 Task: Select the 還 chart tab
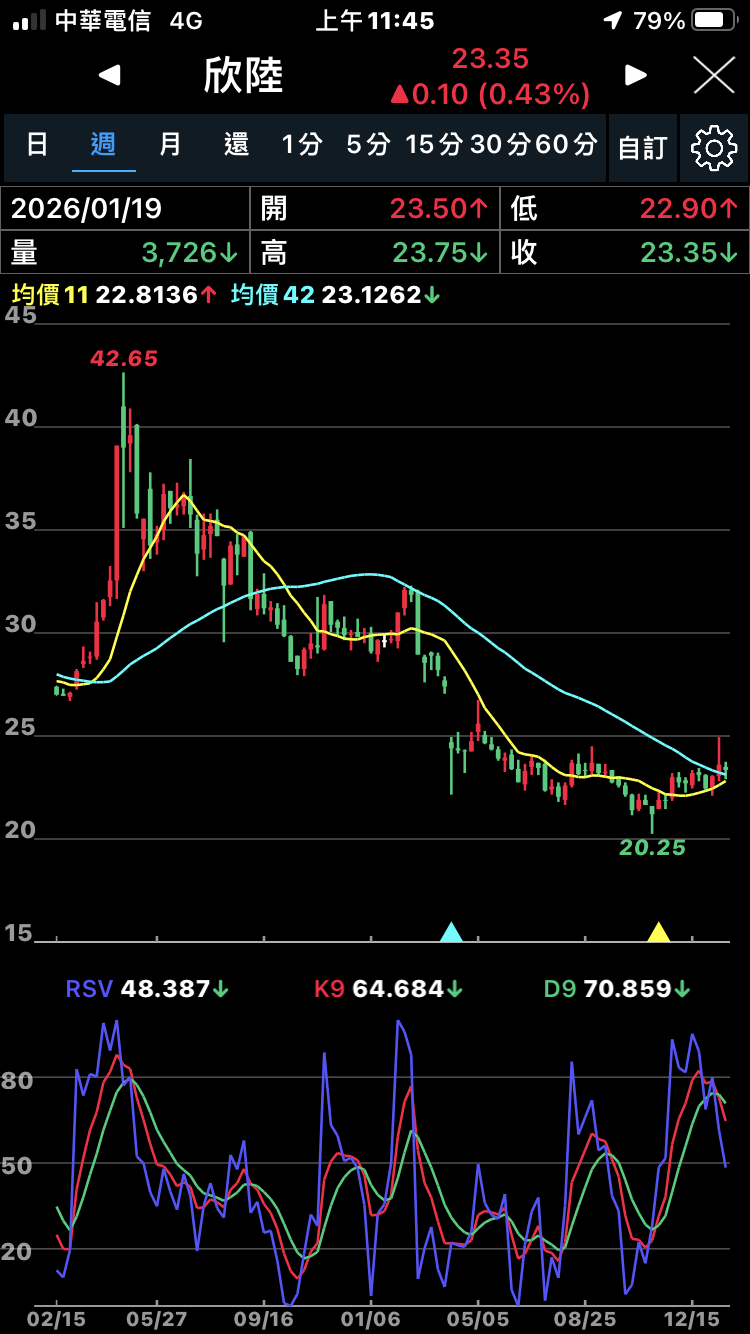coord(236,145)
